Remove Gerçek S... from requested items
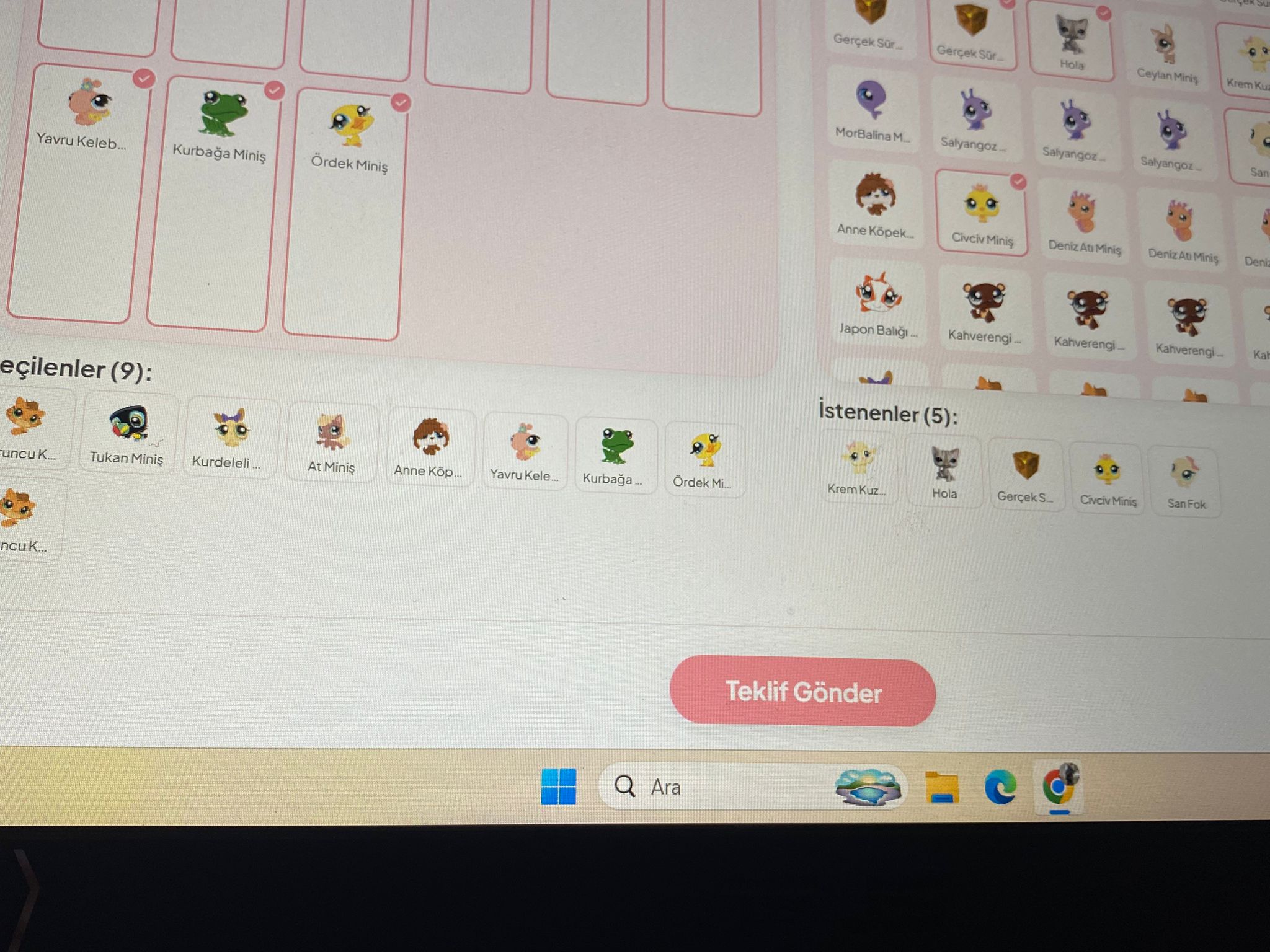Image resolution: width=1270 pixels, height=952 pixels. tap(1025, 475)
